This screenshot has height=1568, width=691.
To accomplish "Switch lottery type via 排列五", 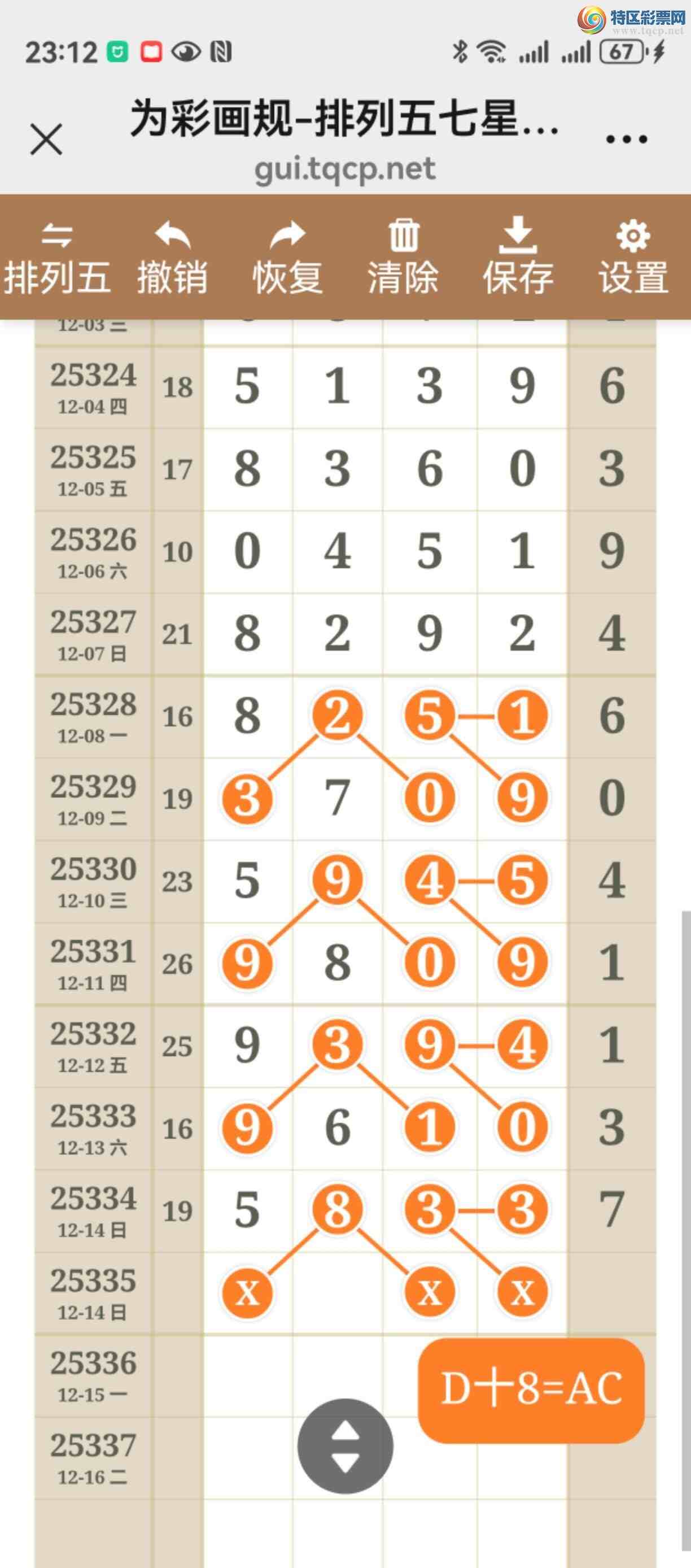I will point(57,258).
